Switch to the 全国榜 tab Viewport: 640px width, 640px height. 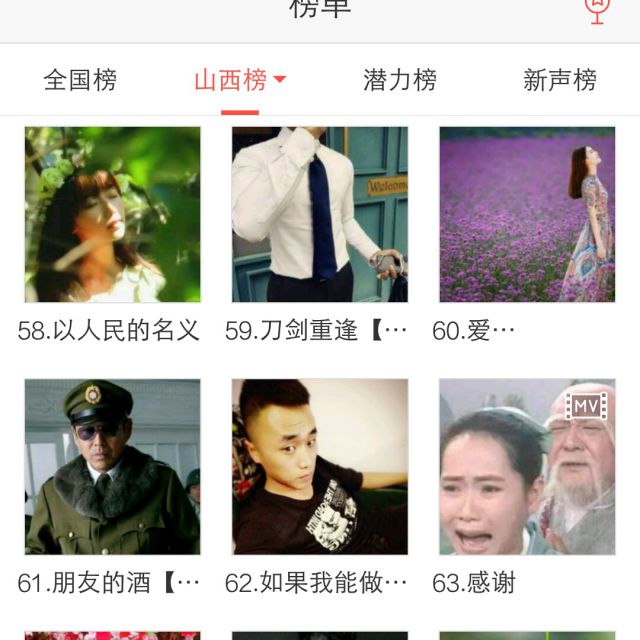pyautogui.click(x=80, y=80)
